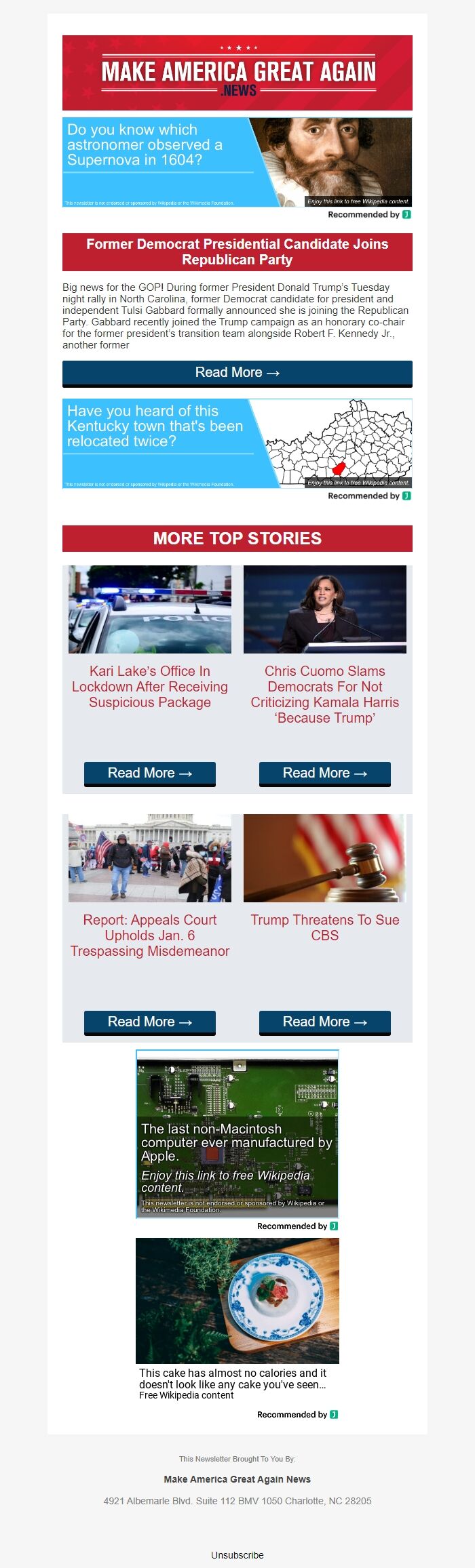
Task: Open Kari Lake's office lockdown headline
Action: point(149,687)
